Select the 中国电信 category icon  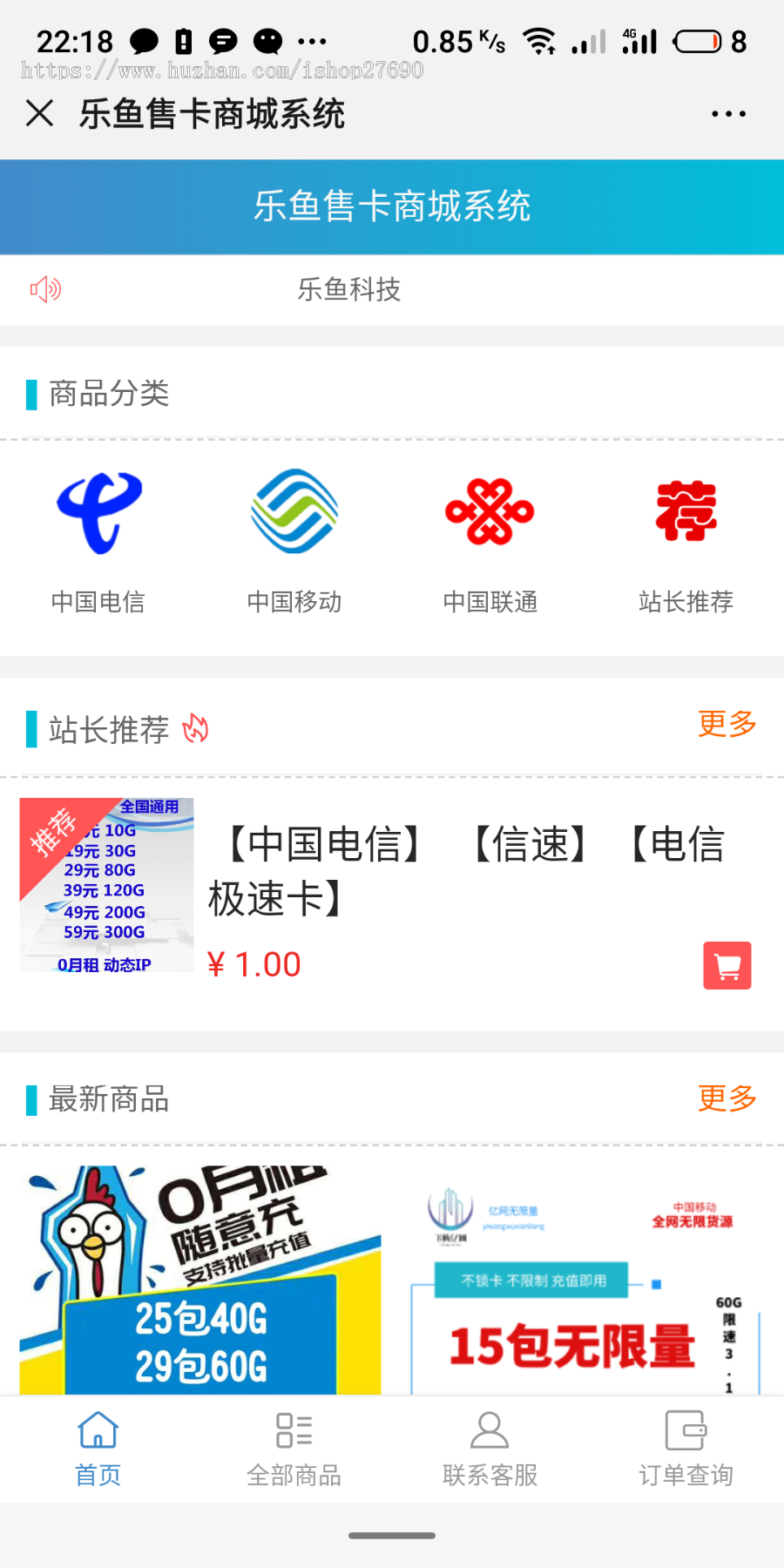point(98,514)
